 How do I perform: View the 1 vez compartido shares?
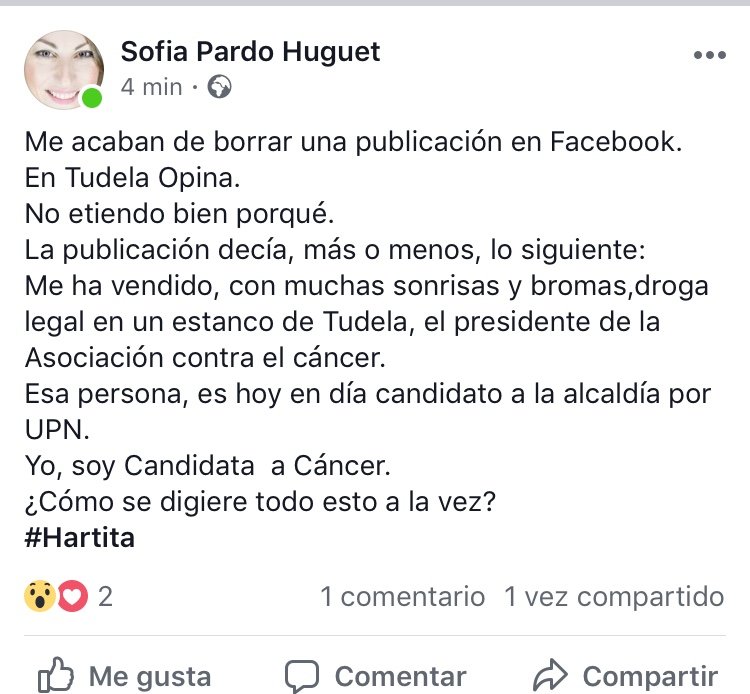click(614, 597)
